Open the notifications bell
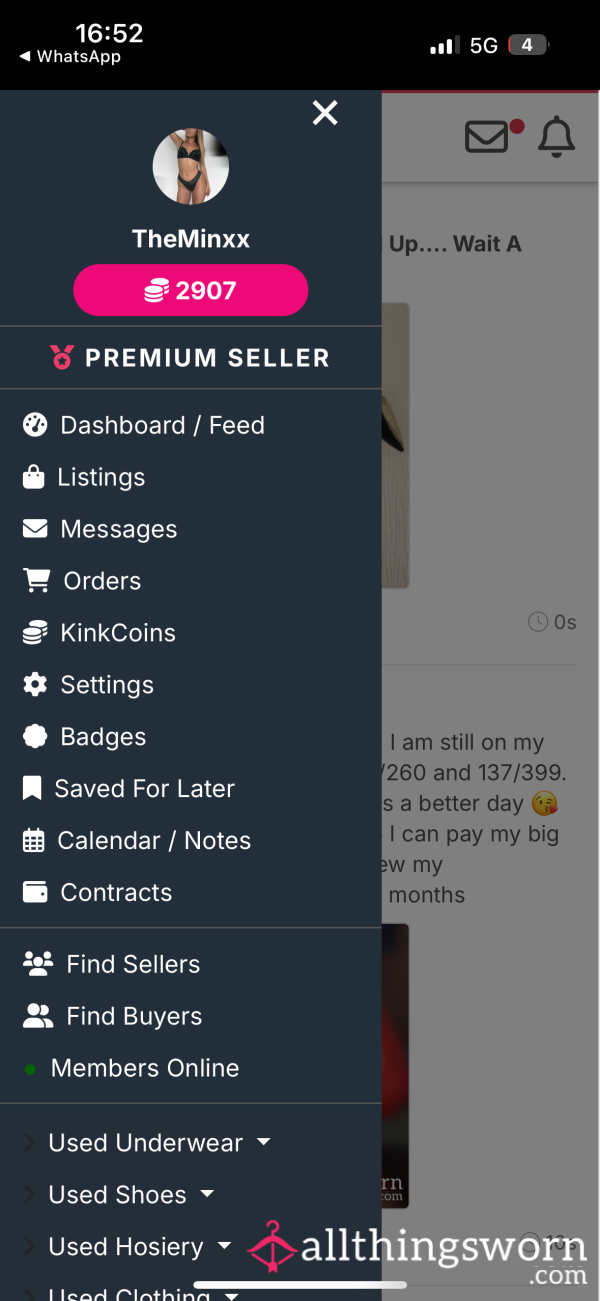Screen dimensions: 600x1301 click(557, 137)
